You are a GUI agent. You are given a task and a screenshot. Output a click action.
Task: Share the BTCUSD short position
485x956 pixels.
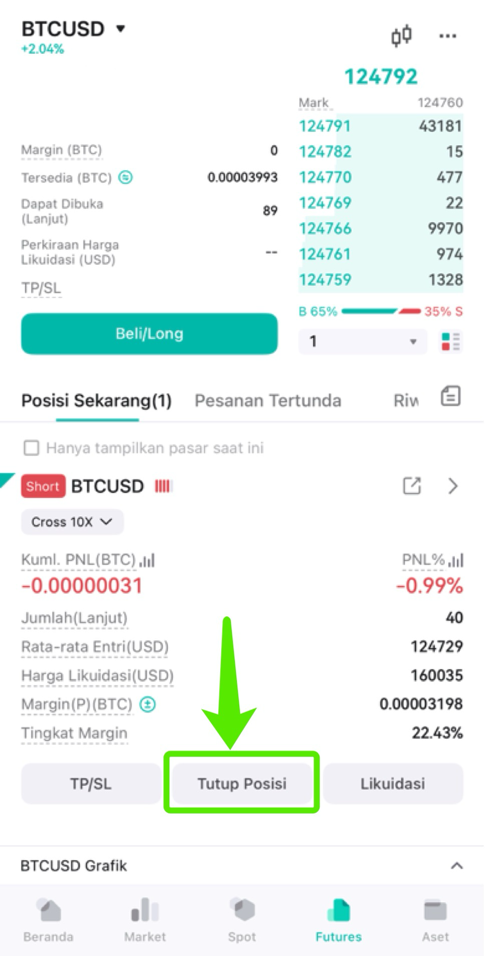(x=412, y=486)
